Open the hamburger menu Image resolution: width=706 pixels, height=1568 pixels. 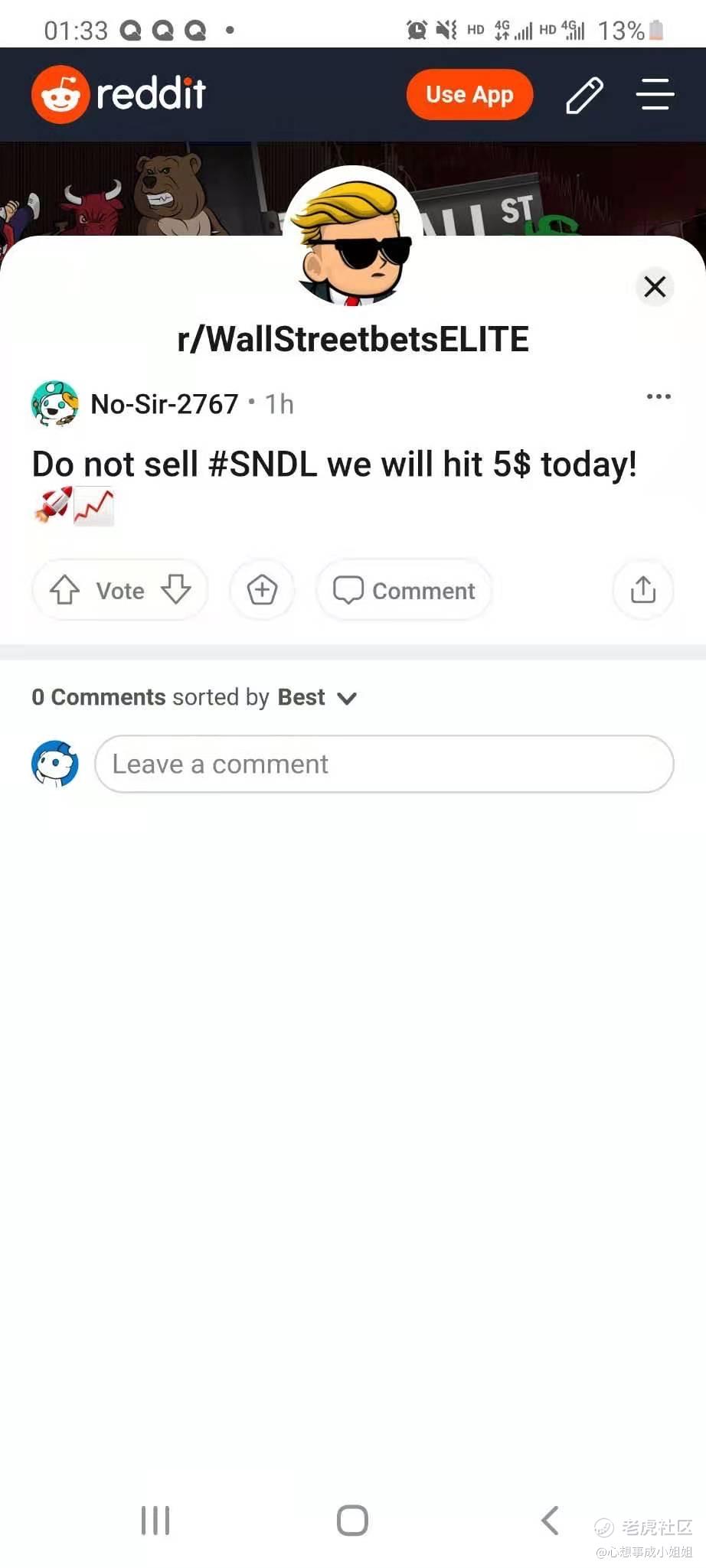[x=655, y=95]
